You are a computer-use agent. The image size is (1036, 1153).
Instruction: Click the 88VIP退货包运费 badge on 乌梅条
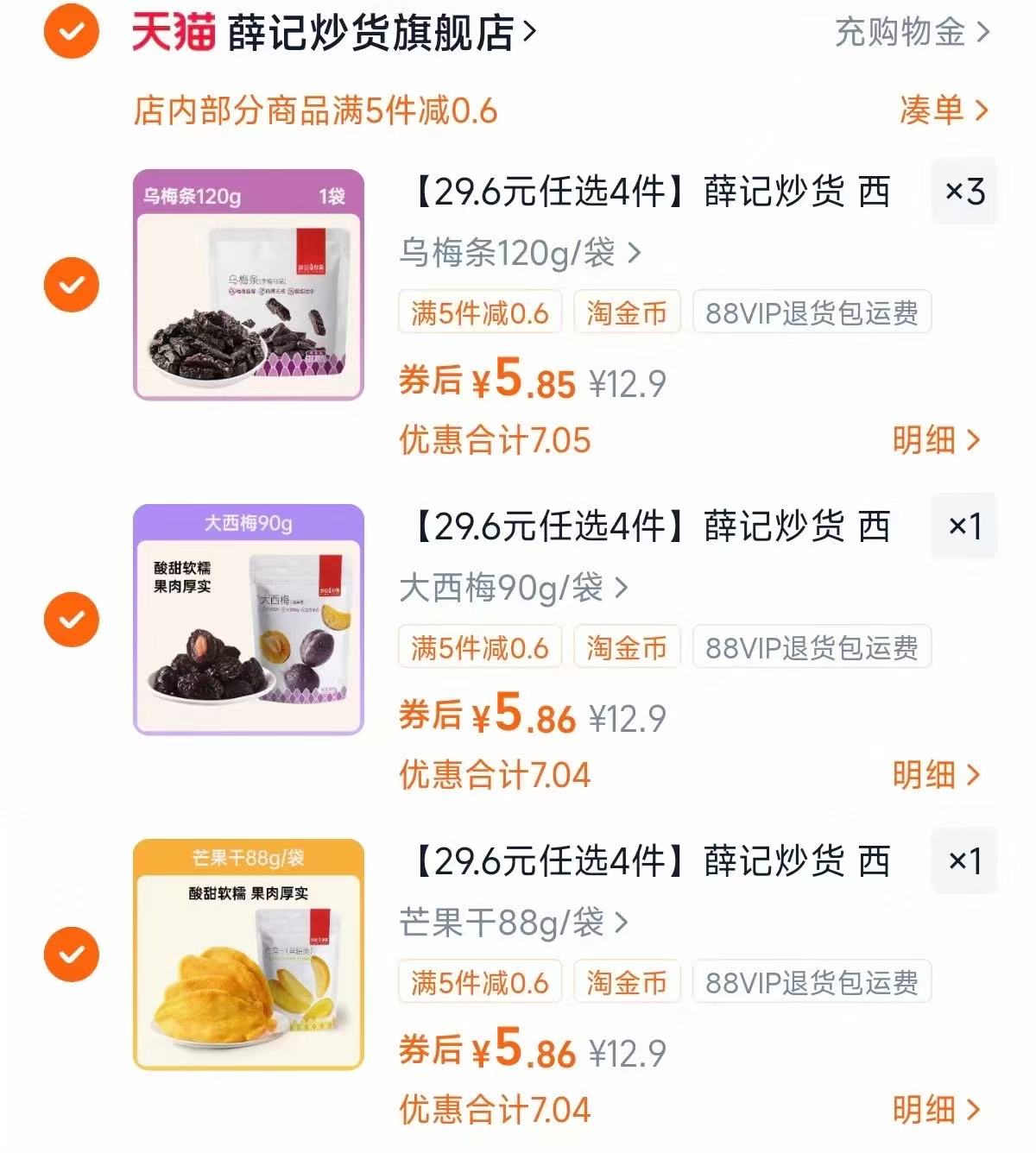point(812,314)
